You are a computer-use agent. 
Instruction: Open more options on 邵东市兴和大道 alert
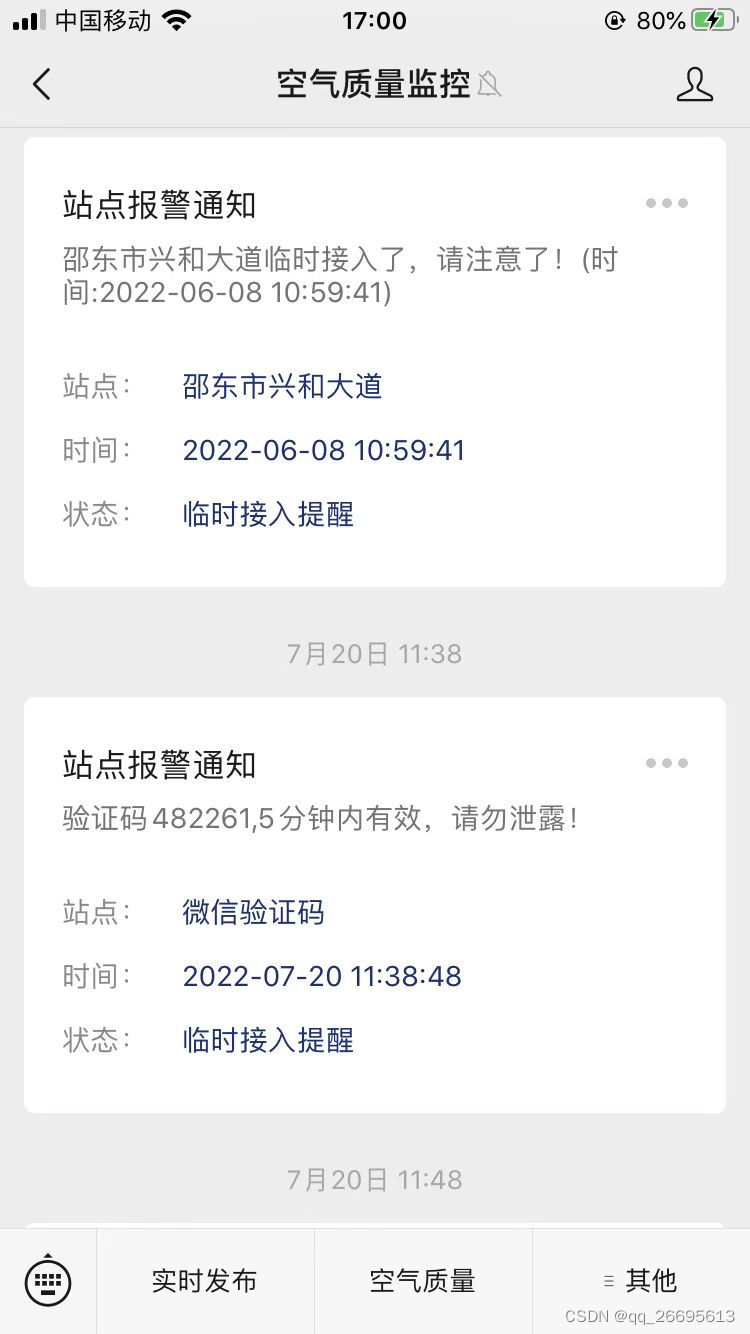pos(666,203)
